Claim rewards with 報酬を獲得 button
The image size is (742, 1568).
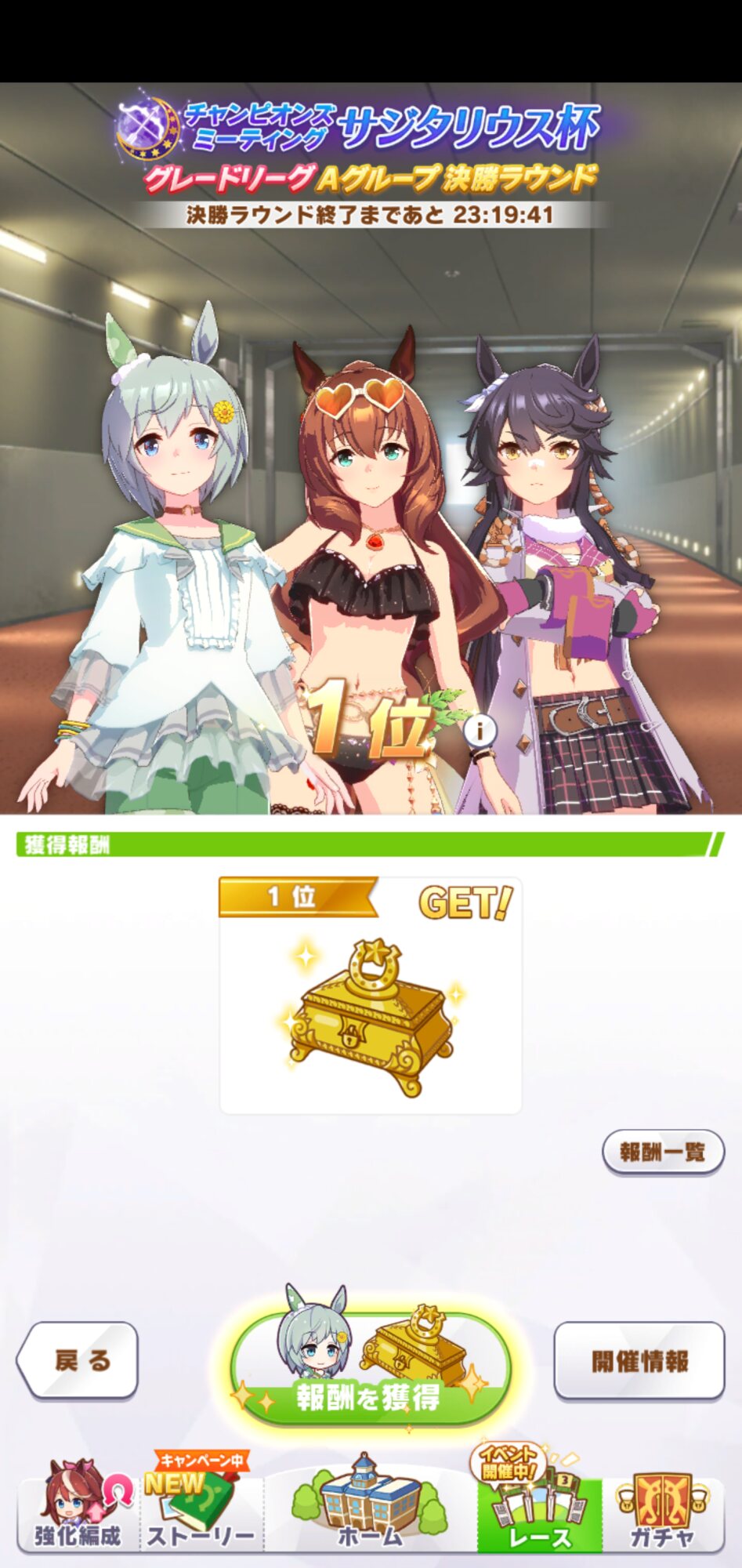[371, 1370]
